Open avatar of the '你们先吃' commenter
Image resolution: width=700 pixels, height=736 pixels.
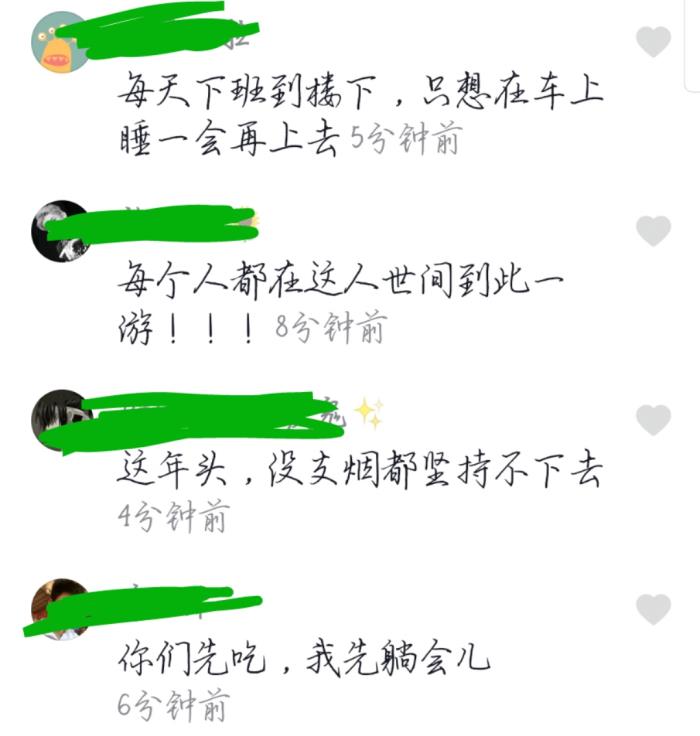[60, 609]
